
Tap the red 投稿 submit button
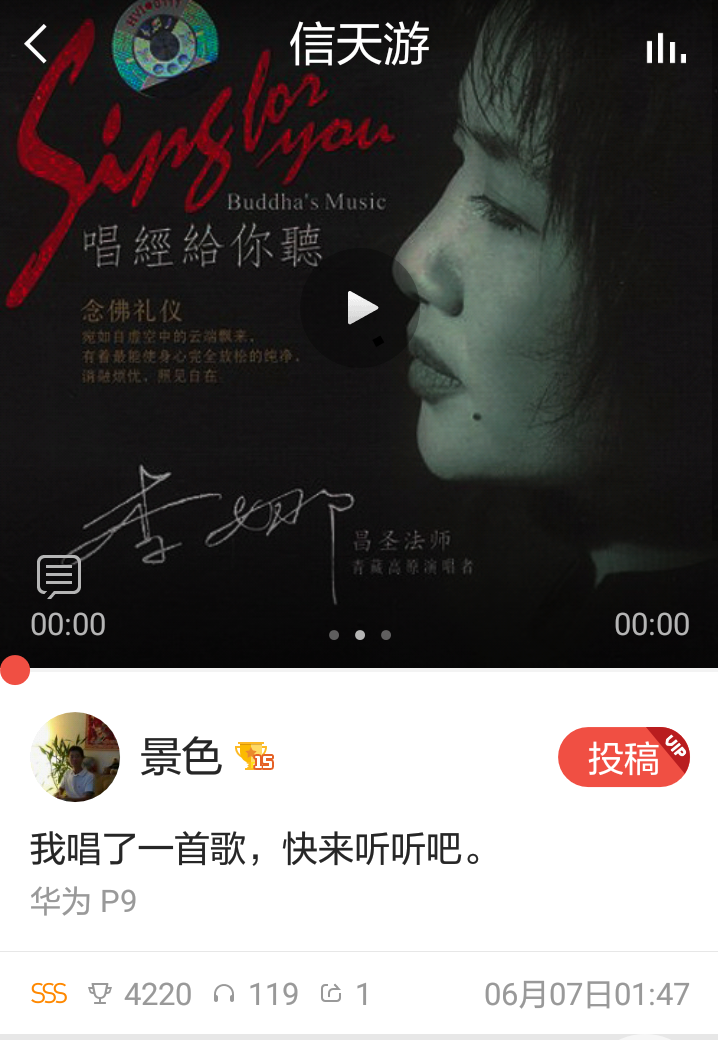pos(623,758)
